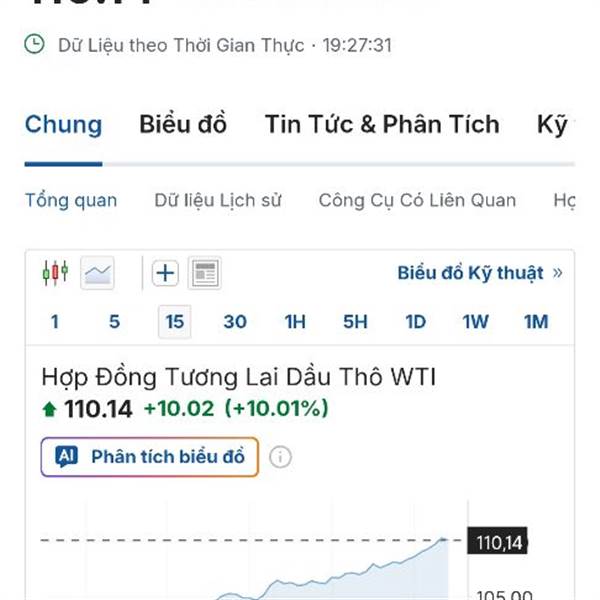Open Biểu đồ Kỹ thuật link
The height and width of the screenshot is (600, 600).
tap(479, 273)
